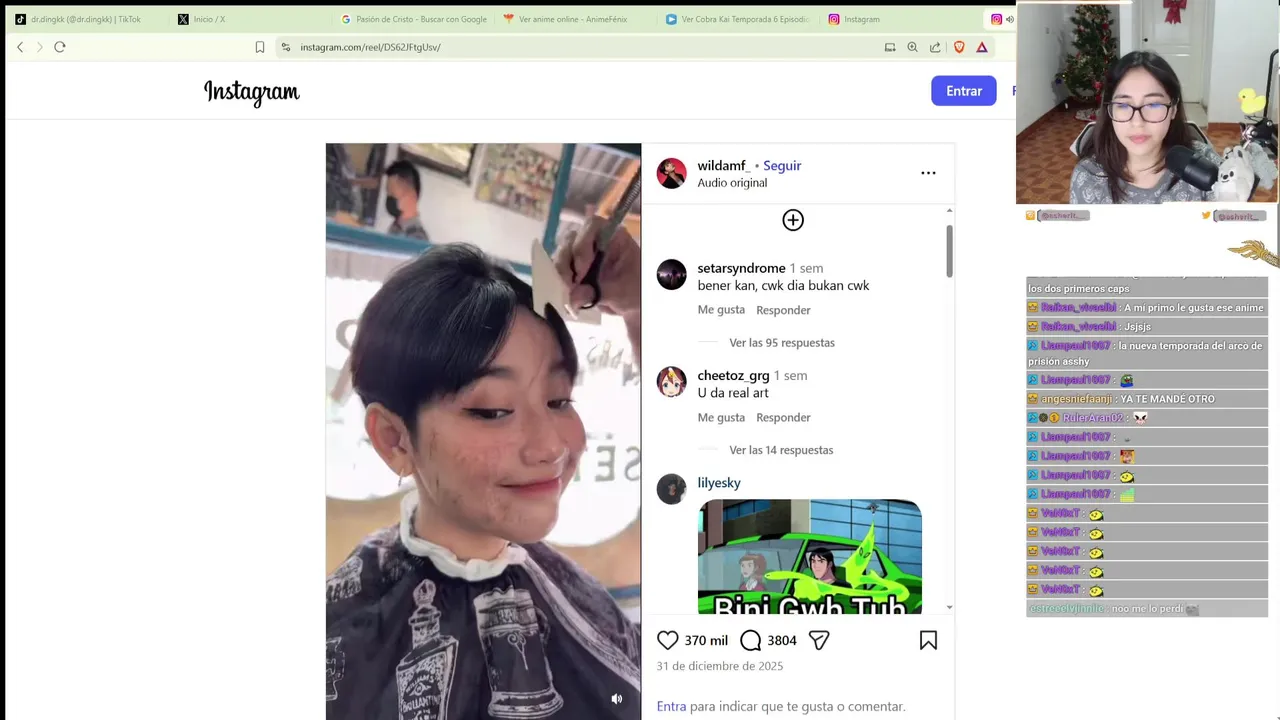Open lilyesky's profile from the comment
Screen dimensions: 1280x720
click(719, 483)
